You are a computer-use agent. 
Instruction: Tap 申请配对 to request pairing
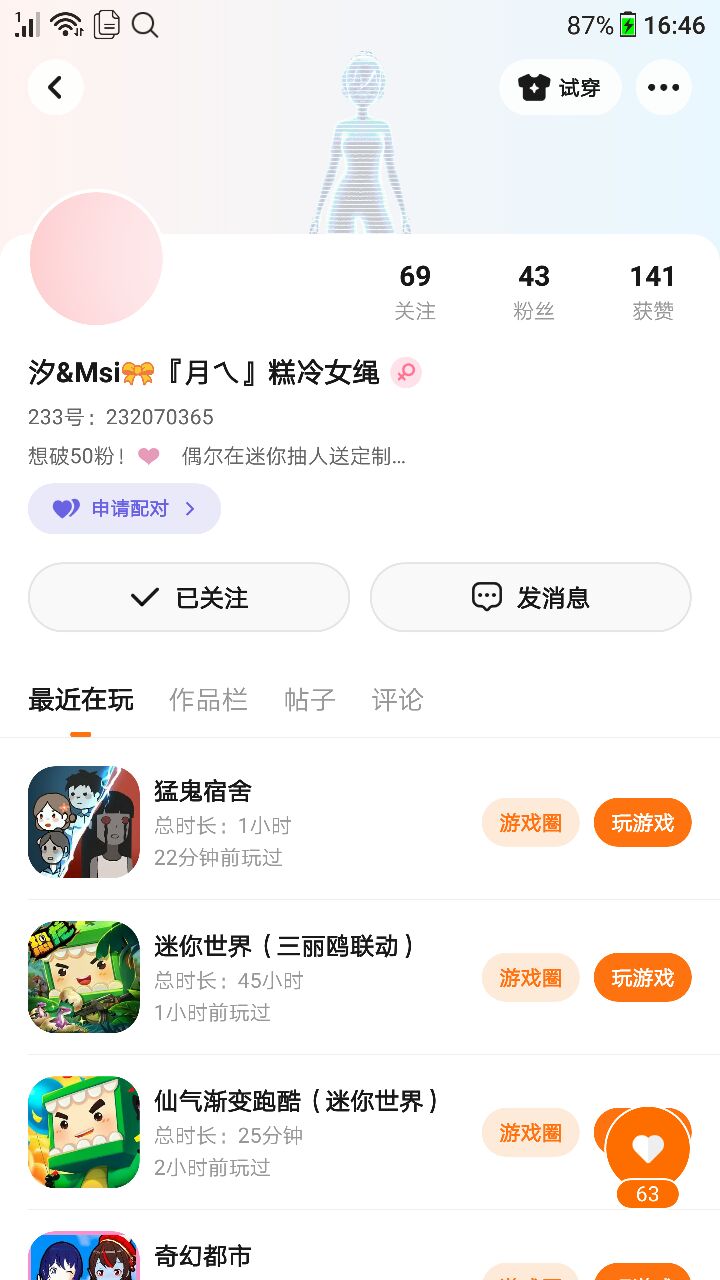coord(124,509)
